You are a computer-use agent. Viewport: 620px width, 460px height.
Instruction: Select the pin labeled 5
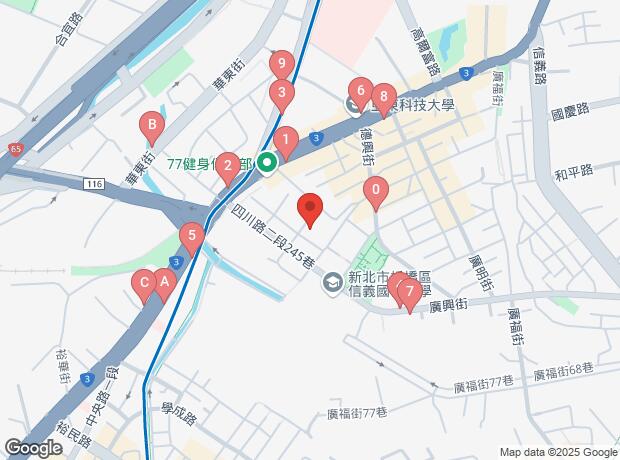(192, 238)
